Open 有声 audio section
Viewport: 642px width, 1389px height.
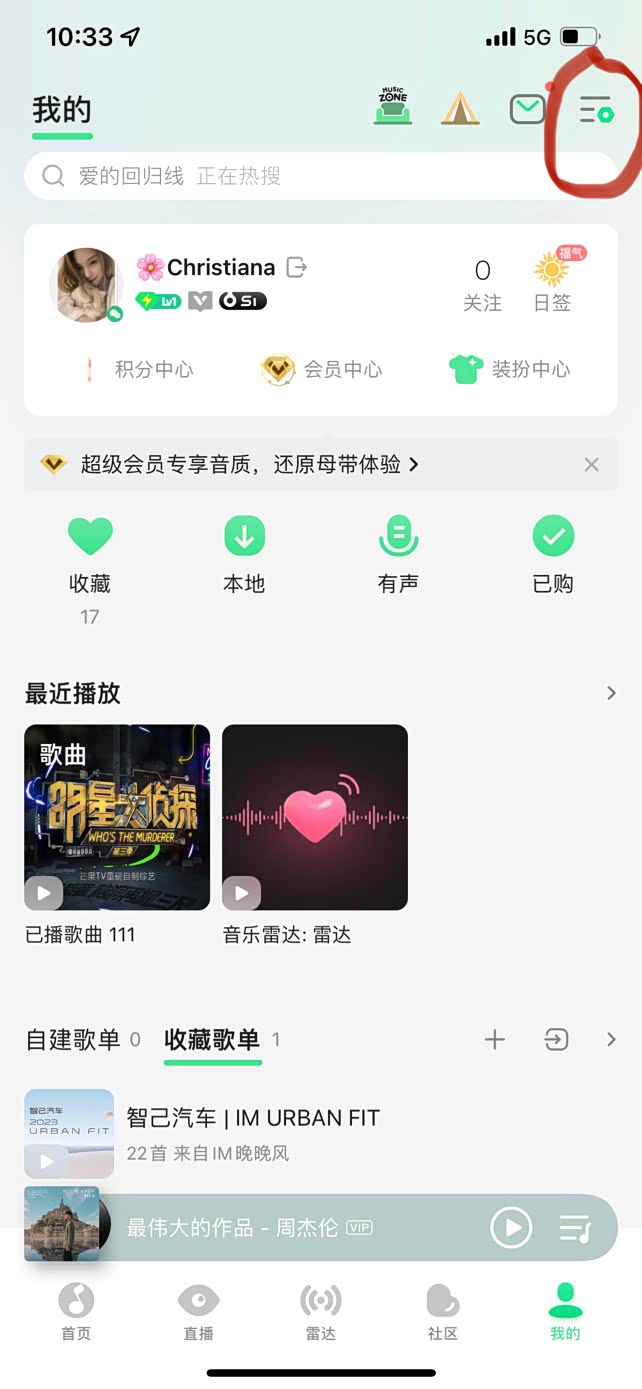click(x=398, y=553)
